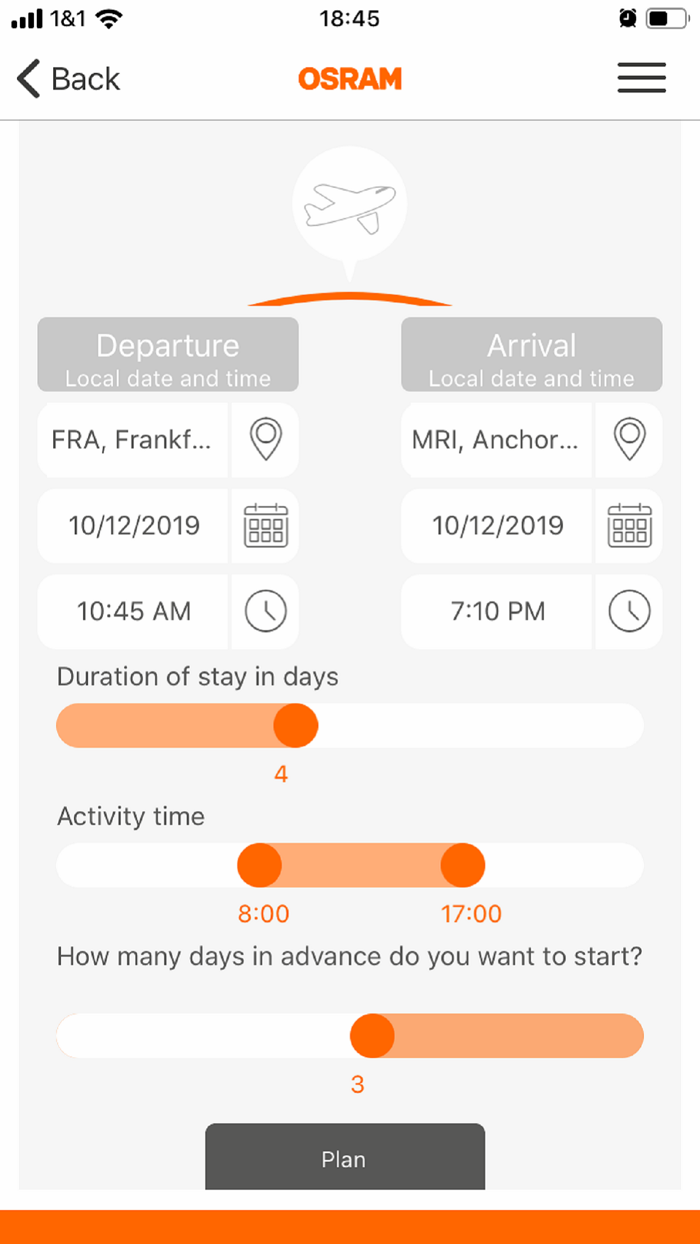Change the departure date field
The image size is (700, 1244).
point(133,526)
